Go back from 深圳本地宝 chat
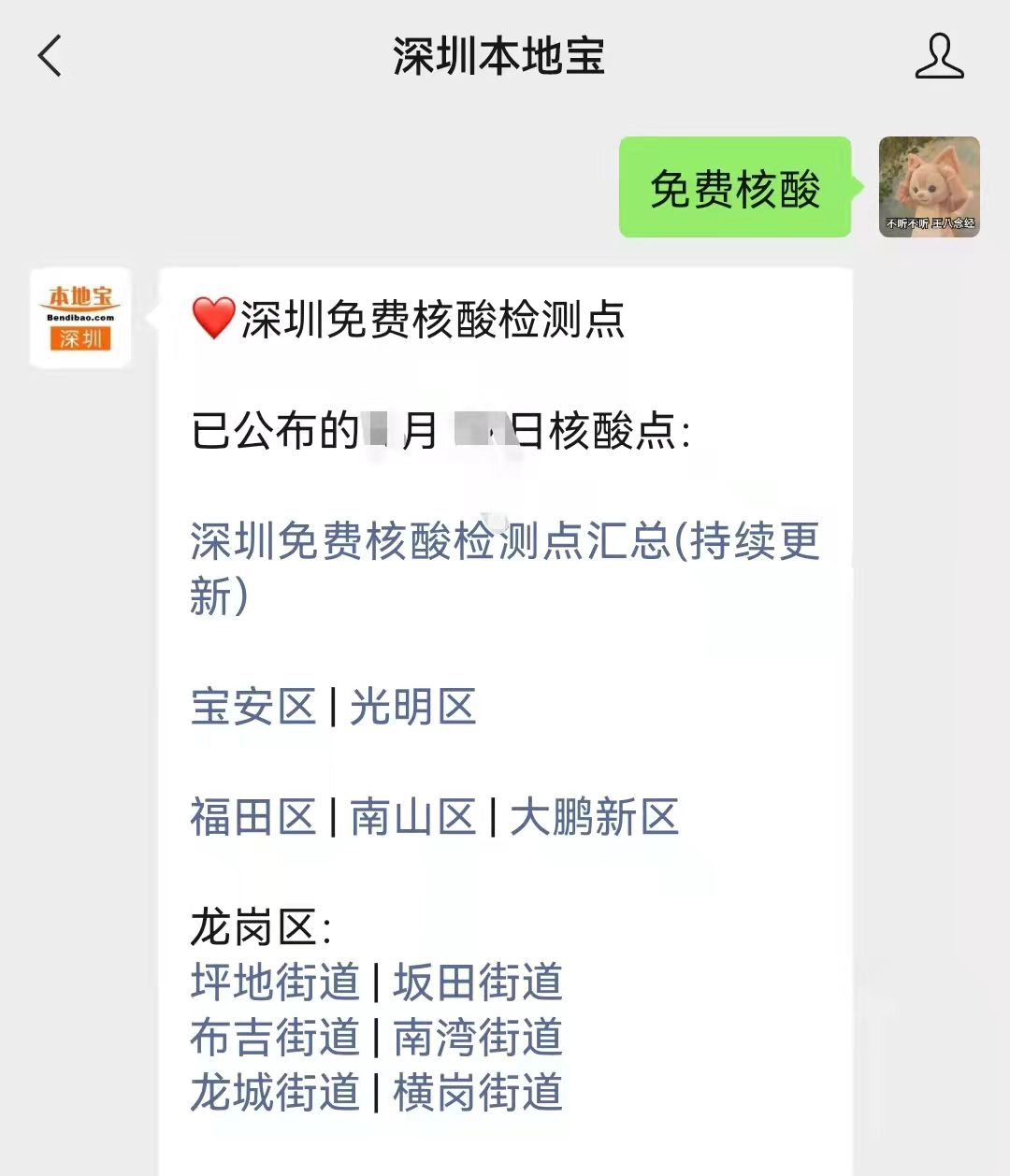 [50, 56]
